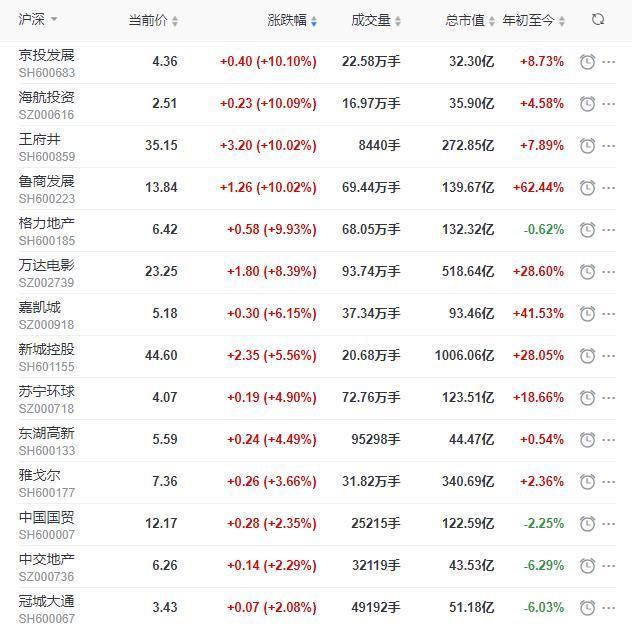
Task: Open 格力地产 stock details
Action: tap(46, 223)
